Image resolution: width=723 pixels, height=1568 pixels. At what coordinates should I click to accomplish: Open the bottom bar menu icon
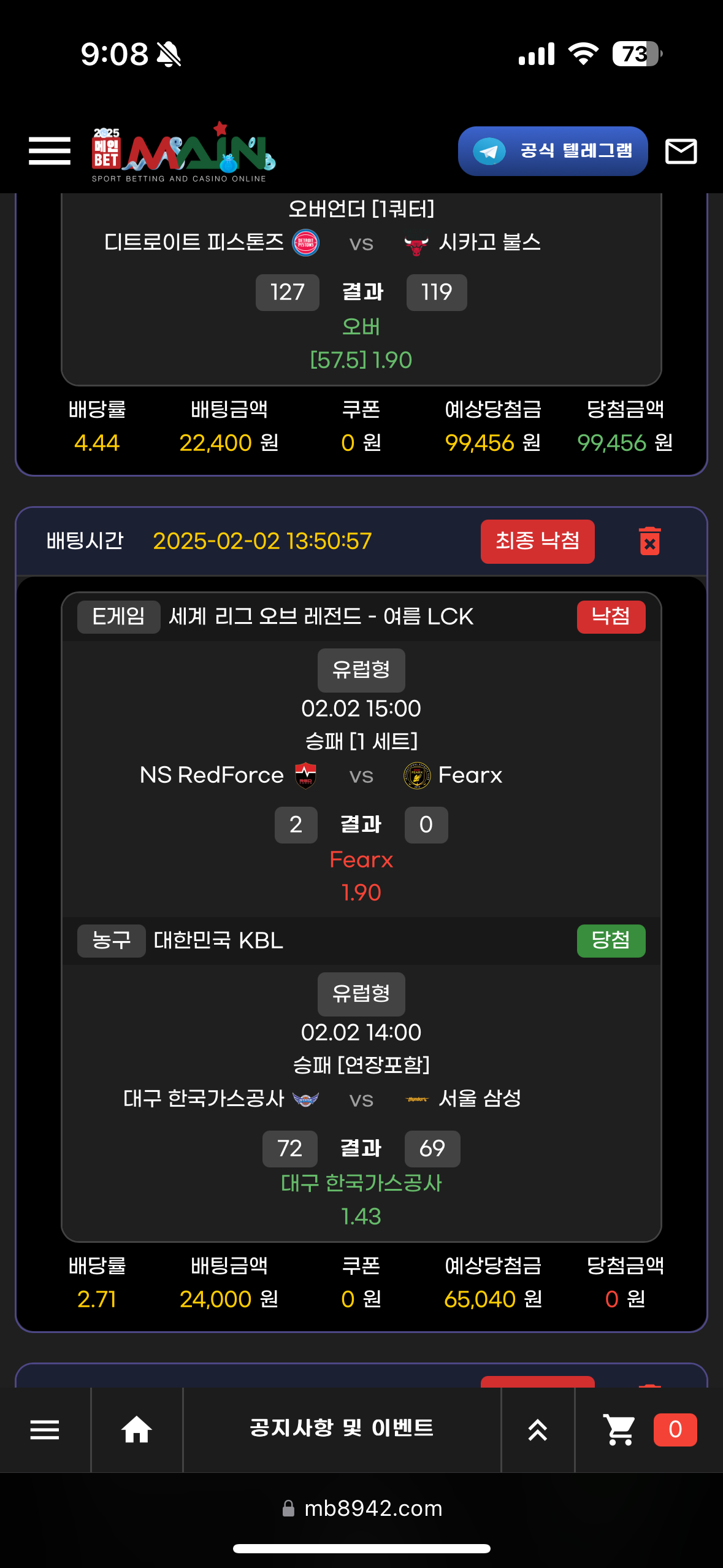(45, 1429)
